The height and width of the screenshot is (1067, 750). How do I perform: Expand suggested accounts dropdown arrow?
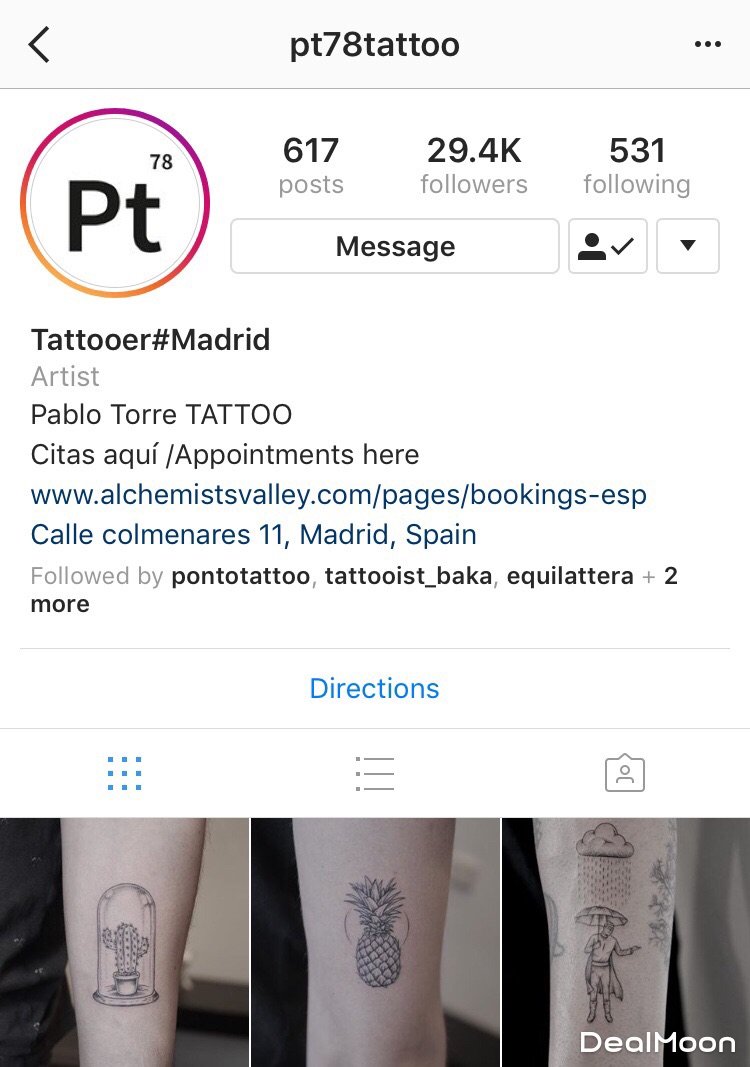click(687, 246)
